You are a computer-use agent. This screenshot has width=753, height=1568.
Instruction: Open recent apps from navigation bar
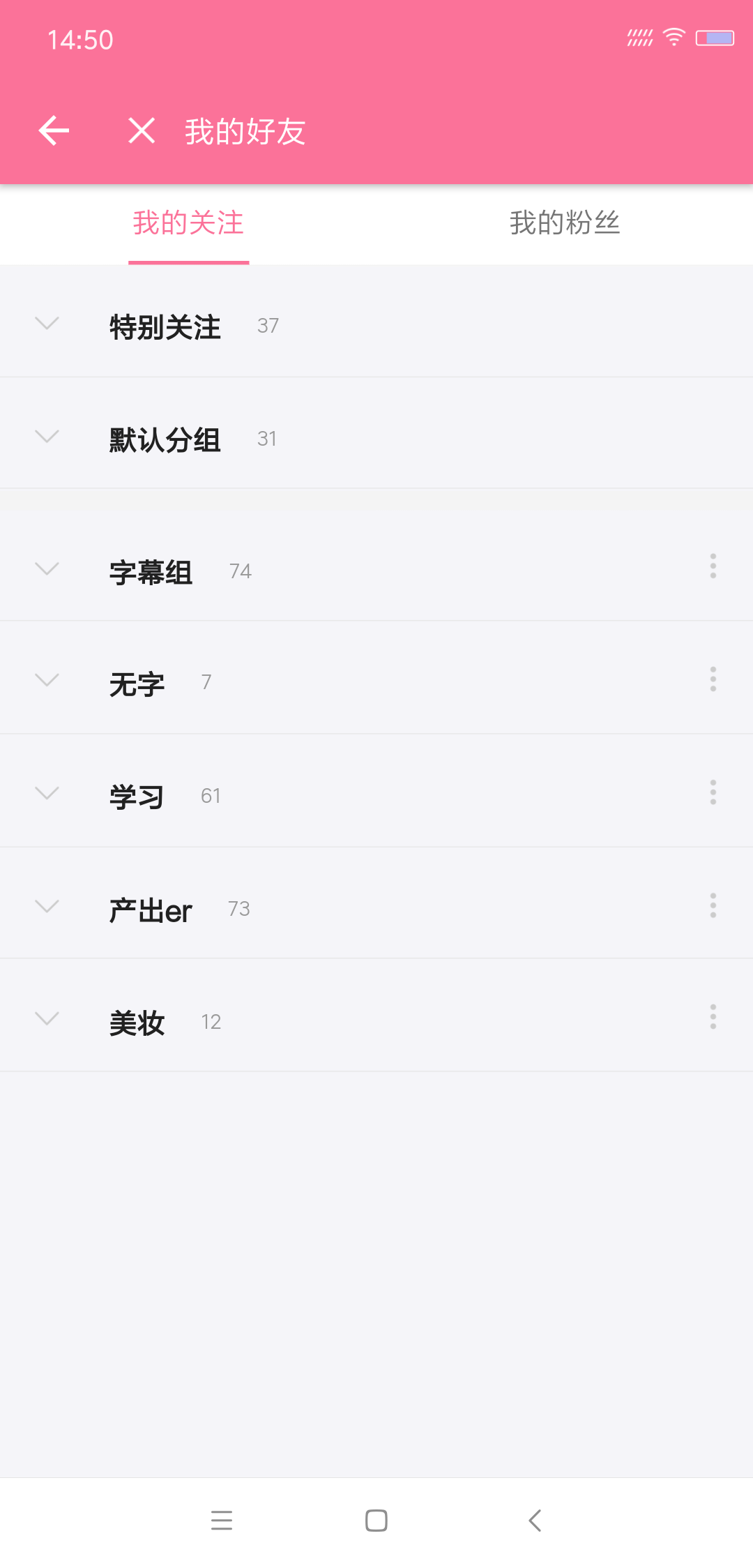[222, 1521]
